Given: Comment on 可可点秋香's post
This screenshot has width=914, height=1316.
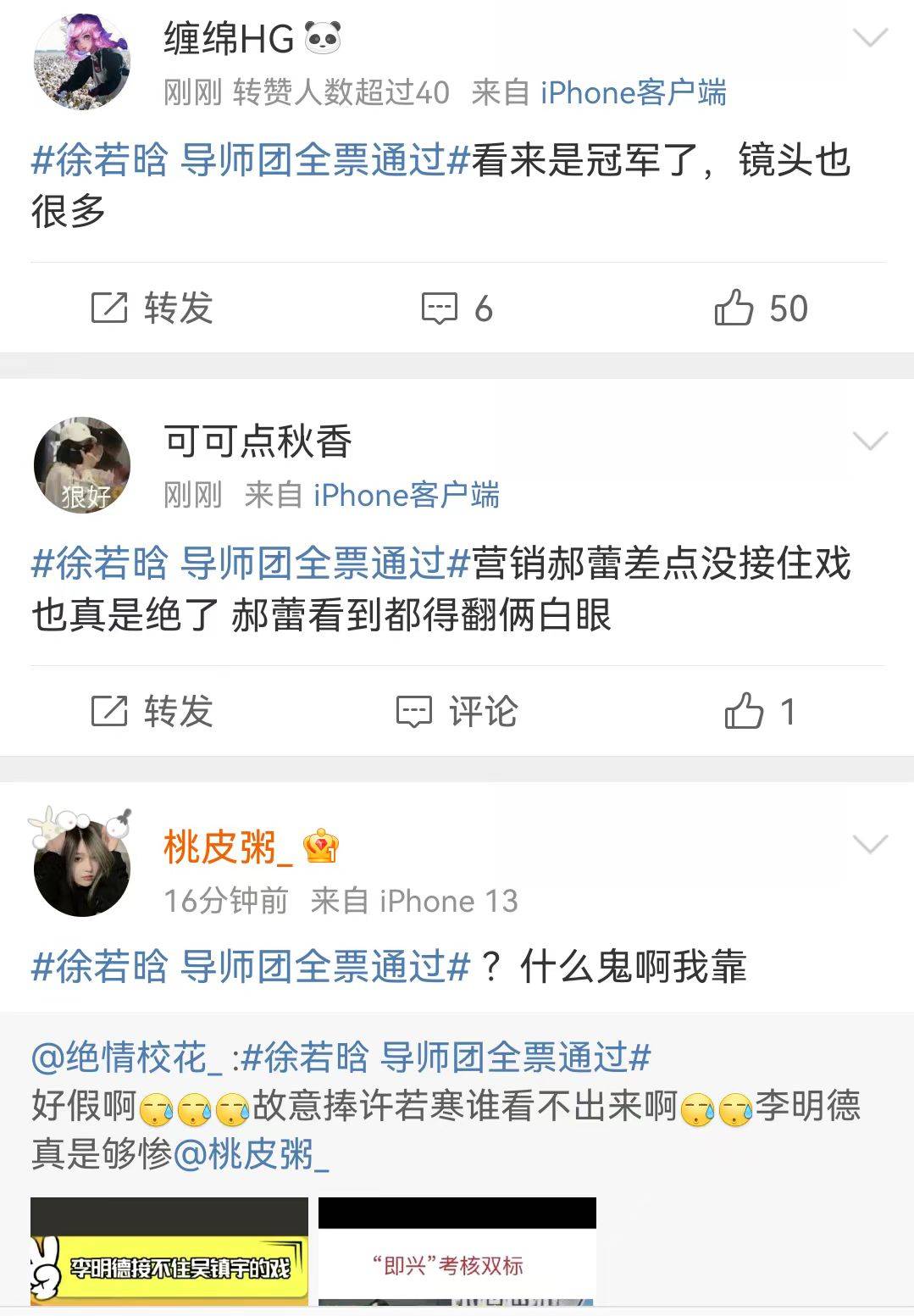Looking at the screenshot, I should (x=457, y=711).
